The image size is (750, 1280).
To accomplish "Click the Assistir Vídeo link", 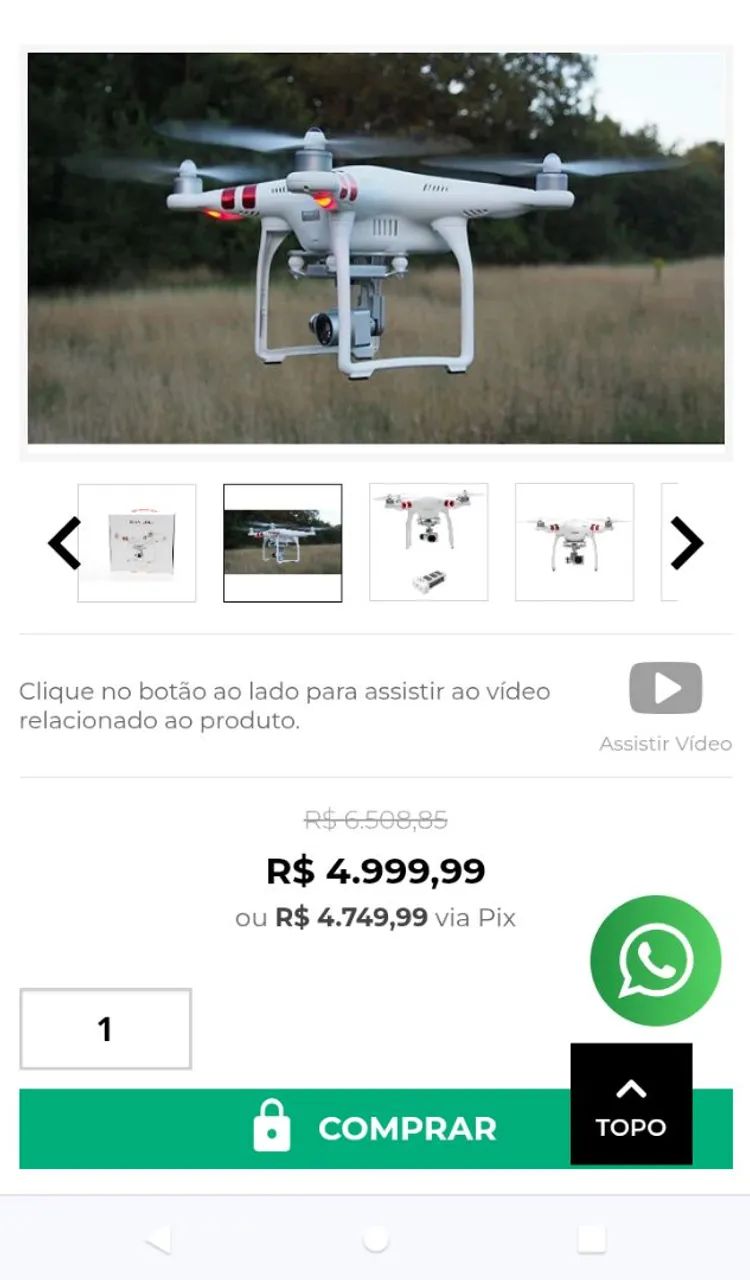I will (x=665, y=744).
